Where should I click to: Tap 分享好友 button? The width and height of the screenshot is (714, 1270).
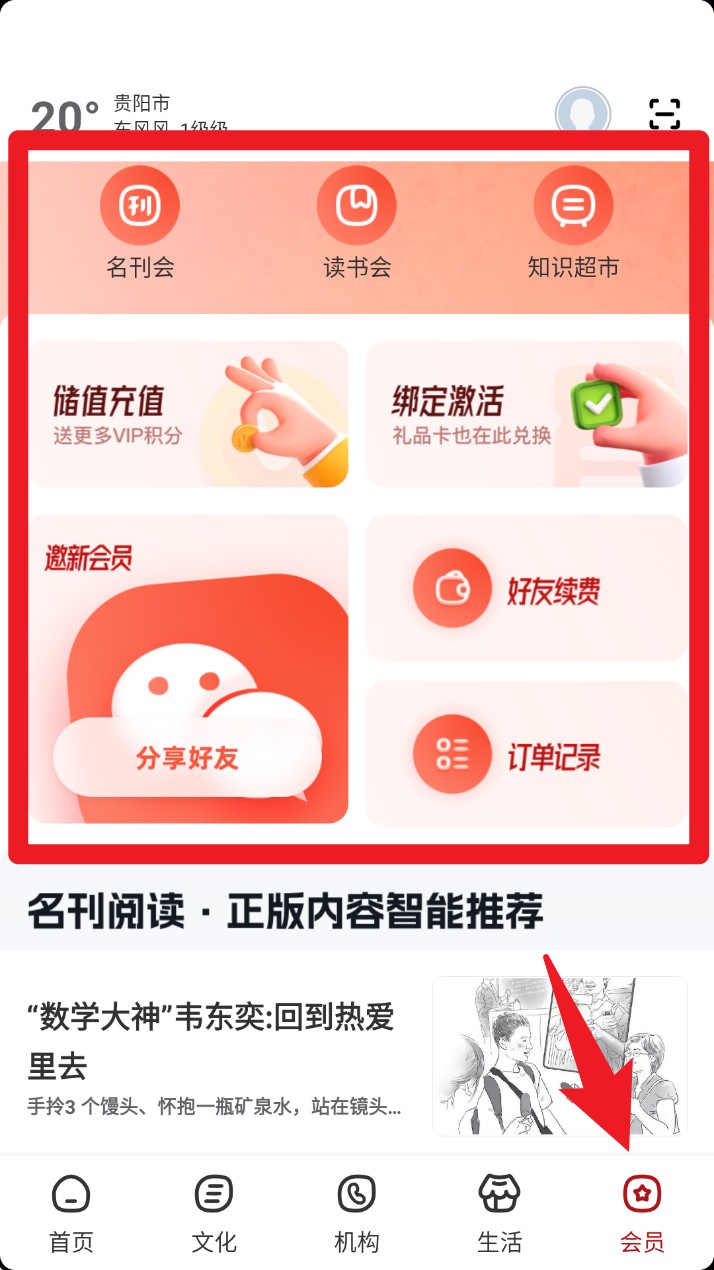tap(188, 757)
